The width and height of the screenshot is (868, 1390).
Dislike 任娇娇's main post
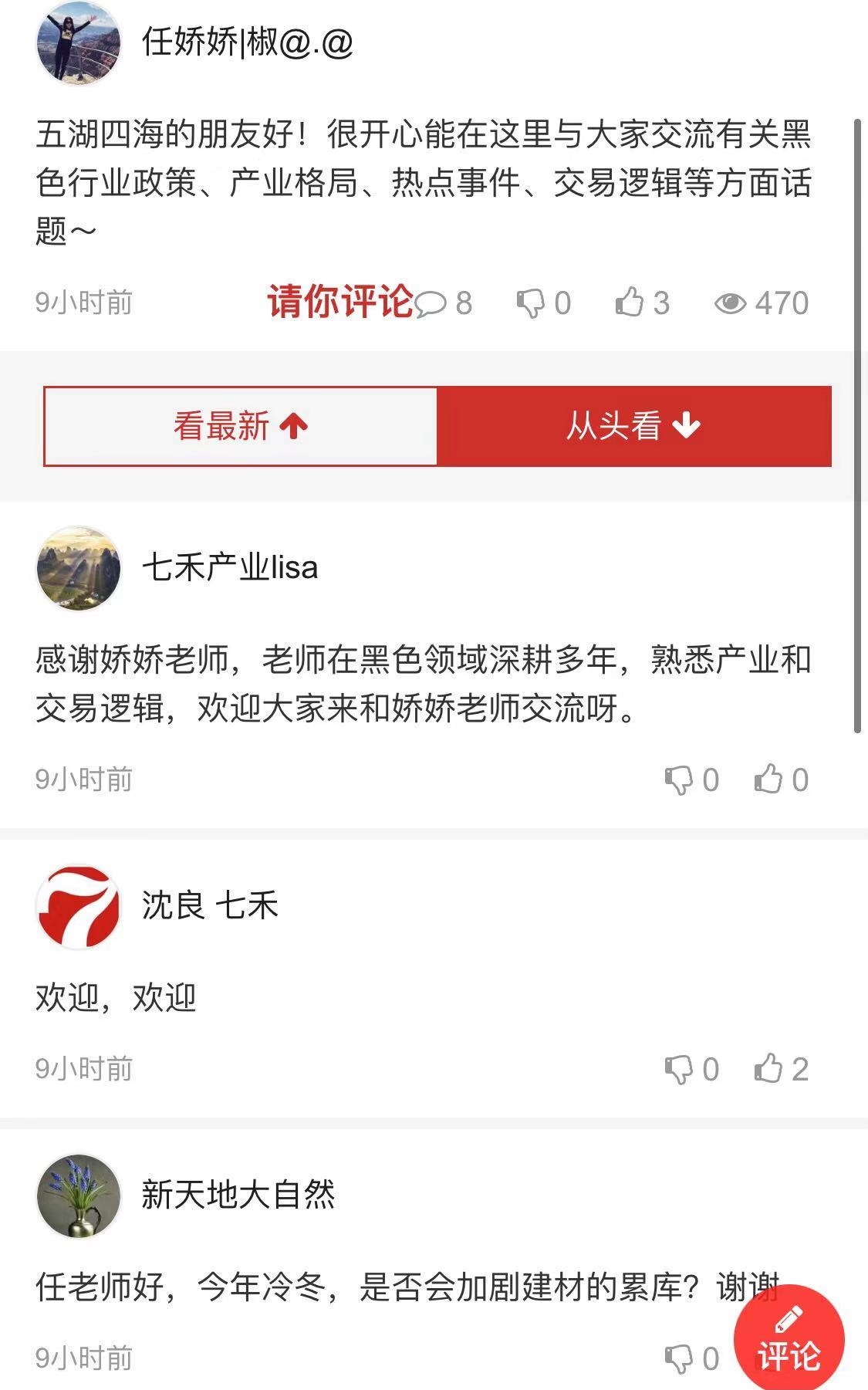tap(531, 303)
